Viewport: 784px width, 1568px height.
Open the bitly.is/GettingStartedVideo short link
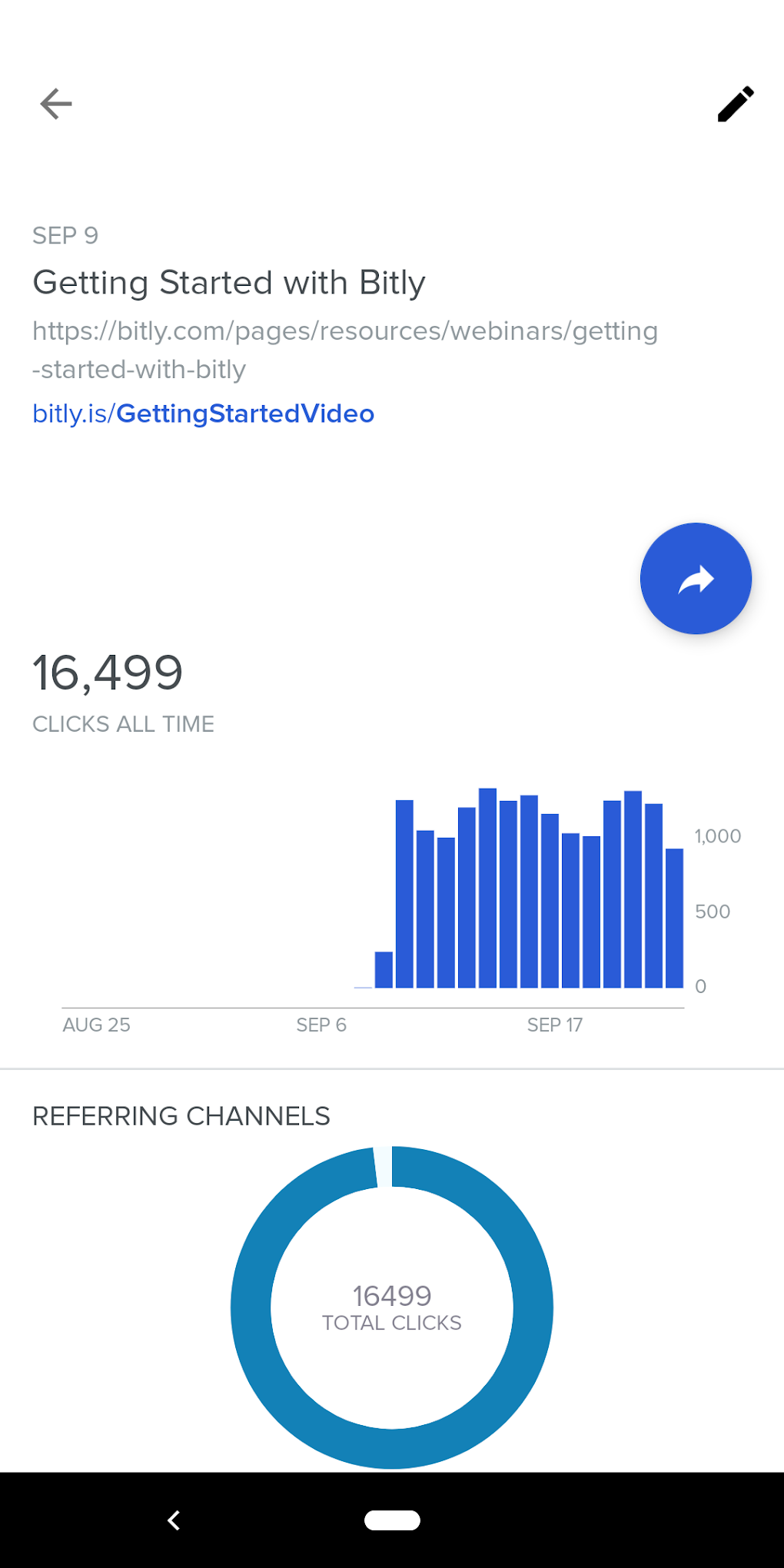203,414
